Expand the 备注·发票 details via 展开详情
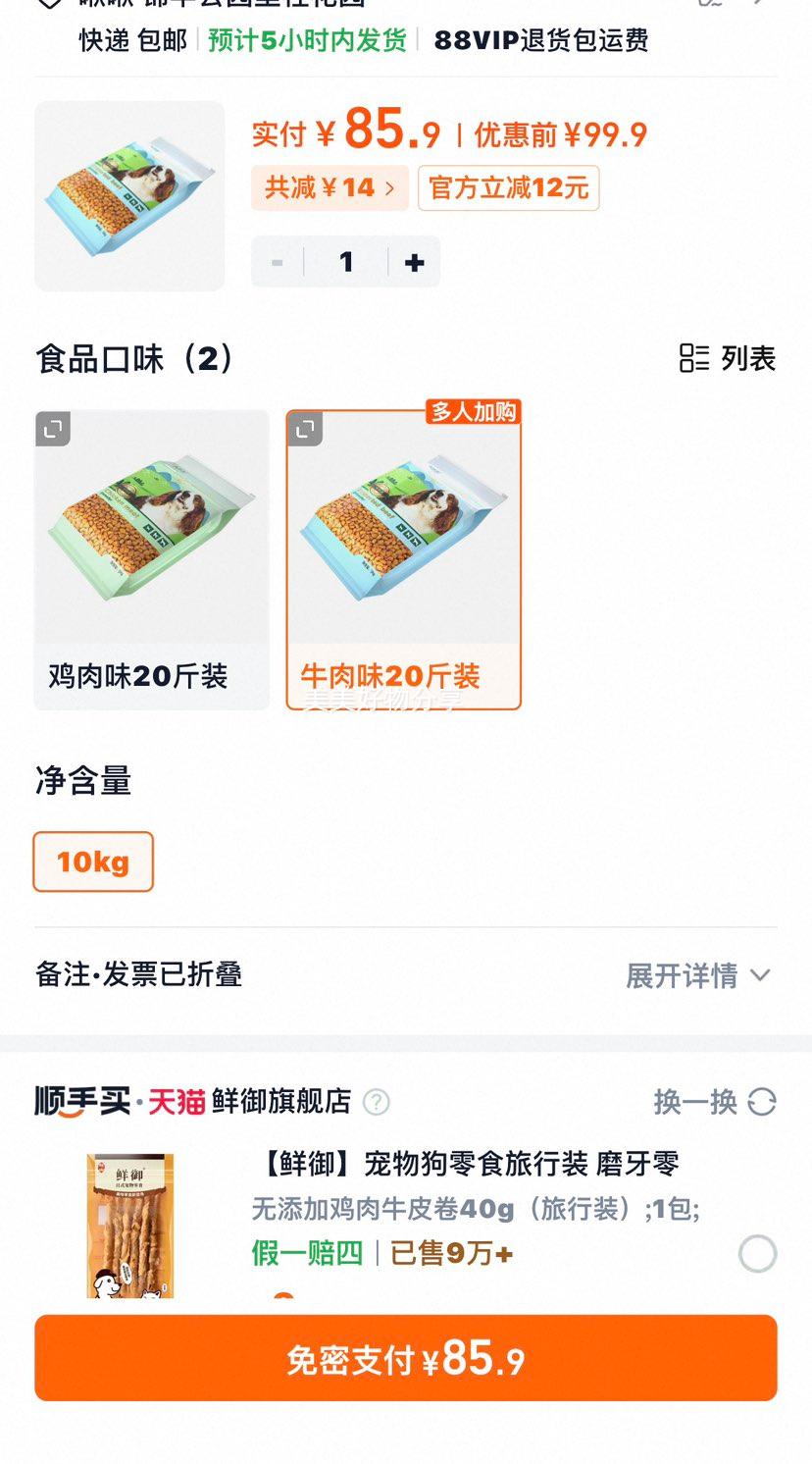 [x=696, y=975]
